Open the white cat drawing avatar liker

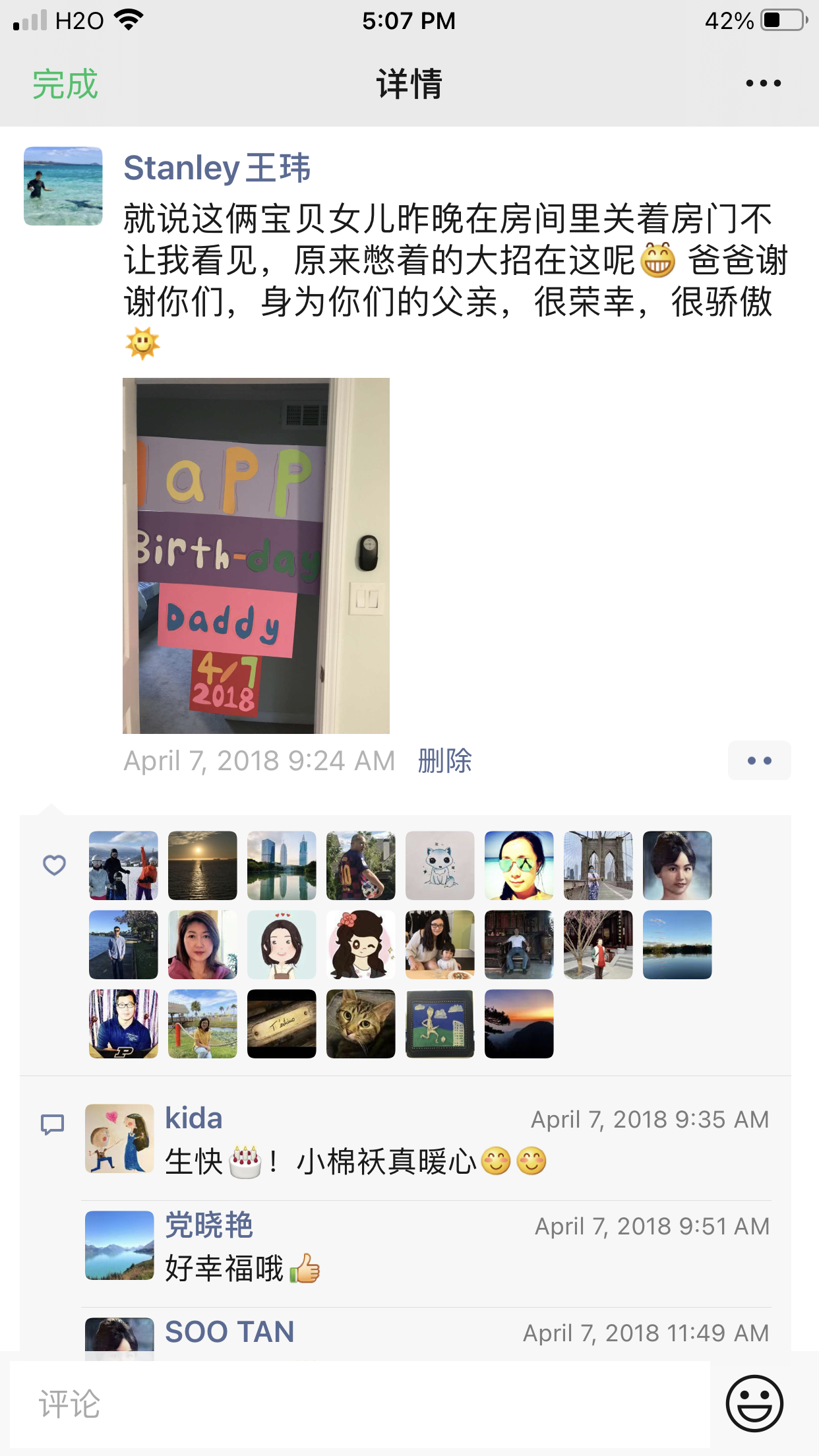pos(440,865)
